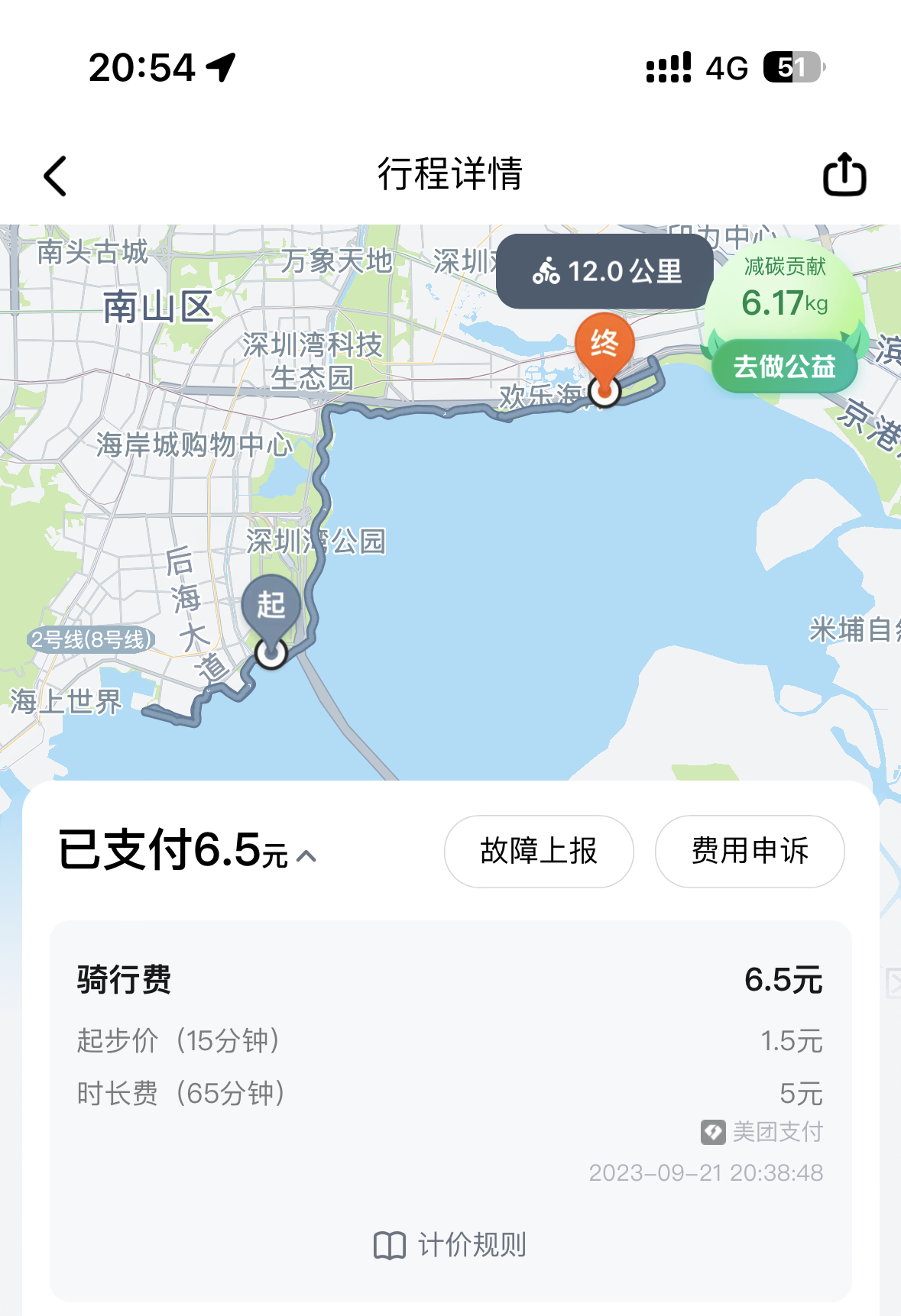The width and height of the screenshot is (901, 1316).
Task: Report a bike fault via 故障上报
Action: point(539,851)
